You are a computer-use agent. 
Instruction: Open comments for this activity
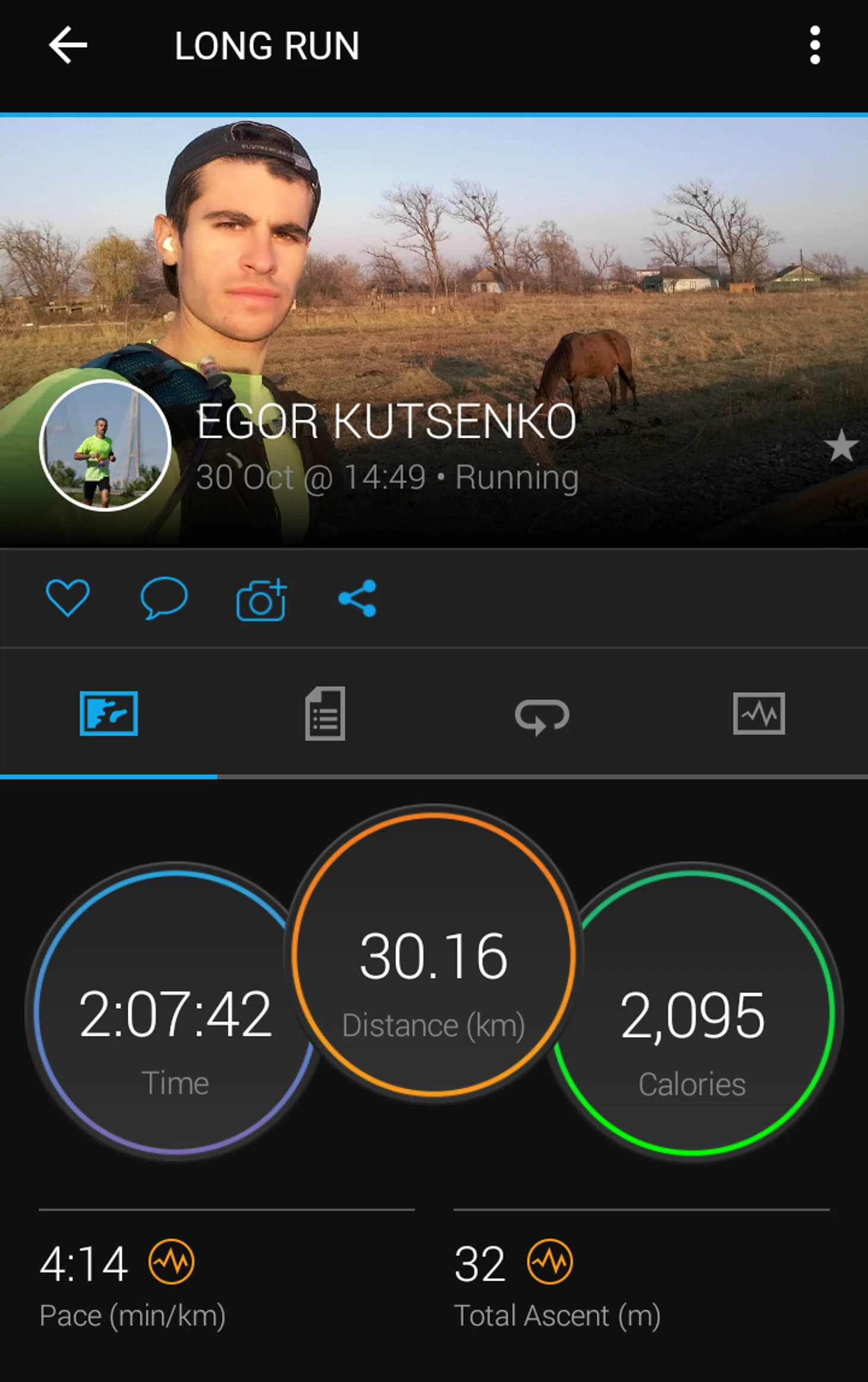click(x=163, y=598)
